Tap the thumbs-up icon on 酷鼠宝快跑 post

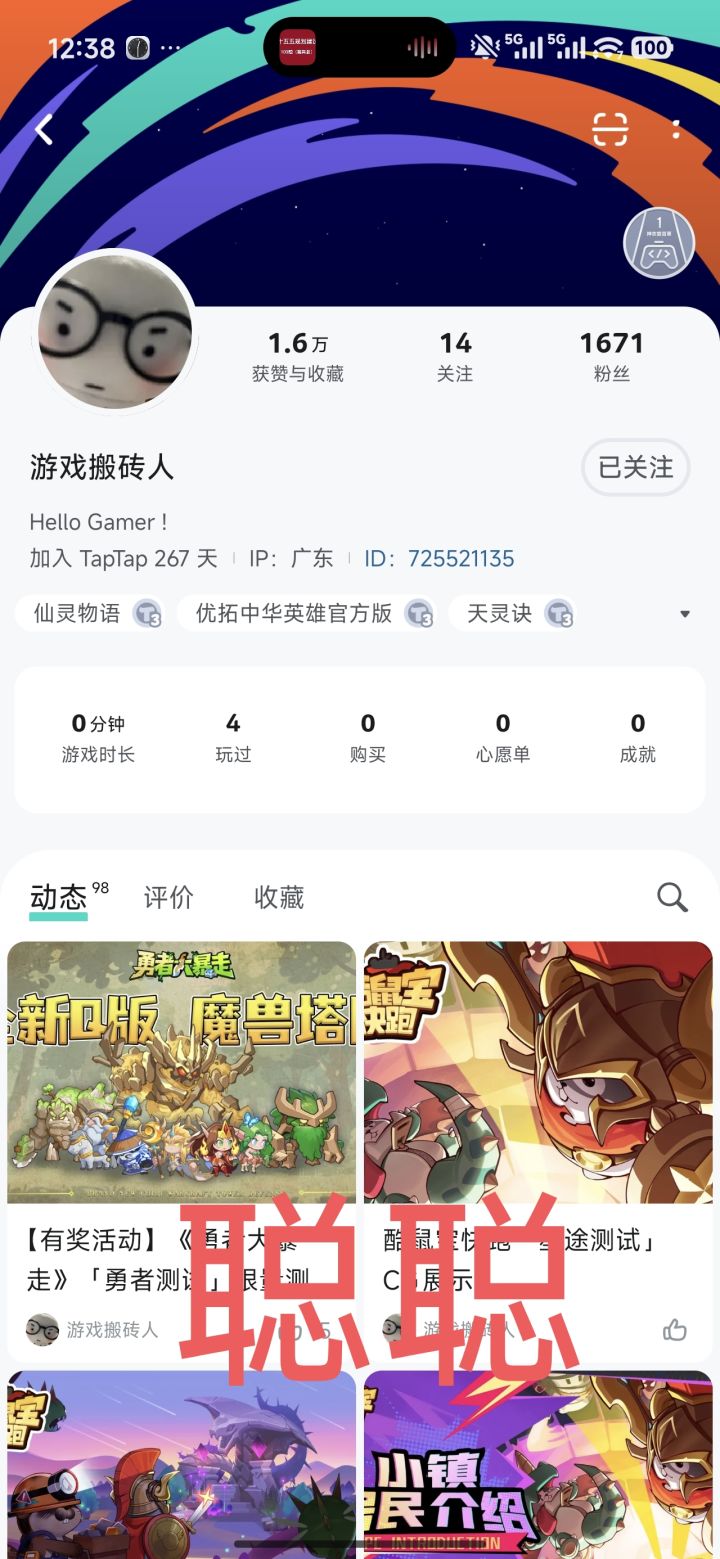click(675, 1330)
